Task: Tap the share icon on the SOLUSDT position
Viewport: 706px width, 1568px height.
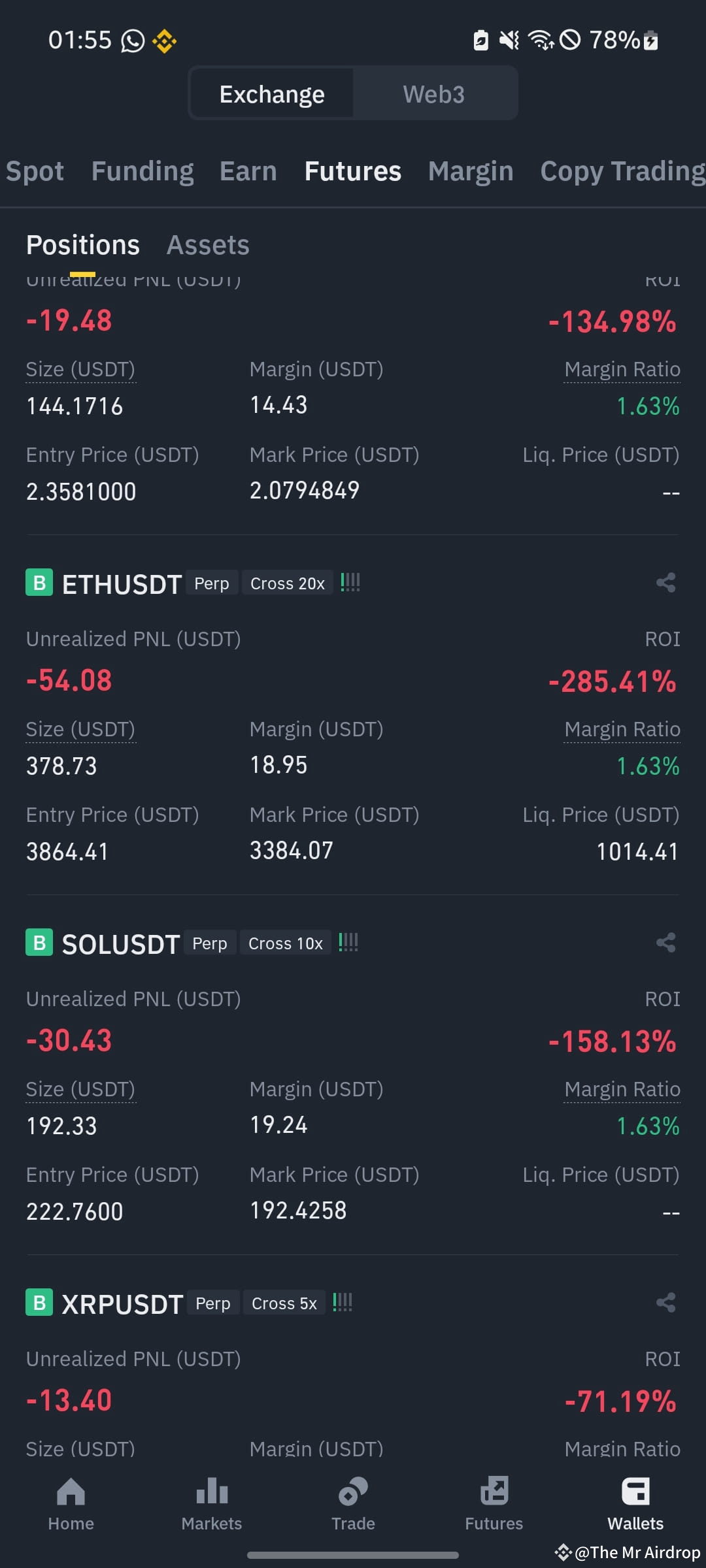Action: pos(666,943)
